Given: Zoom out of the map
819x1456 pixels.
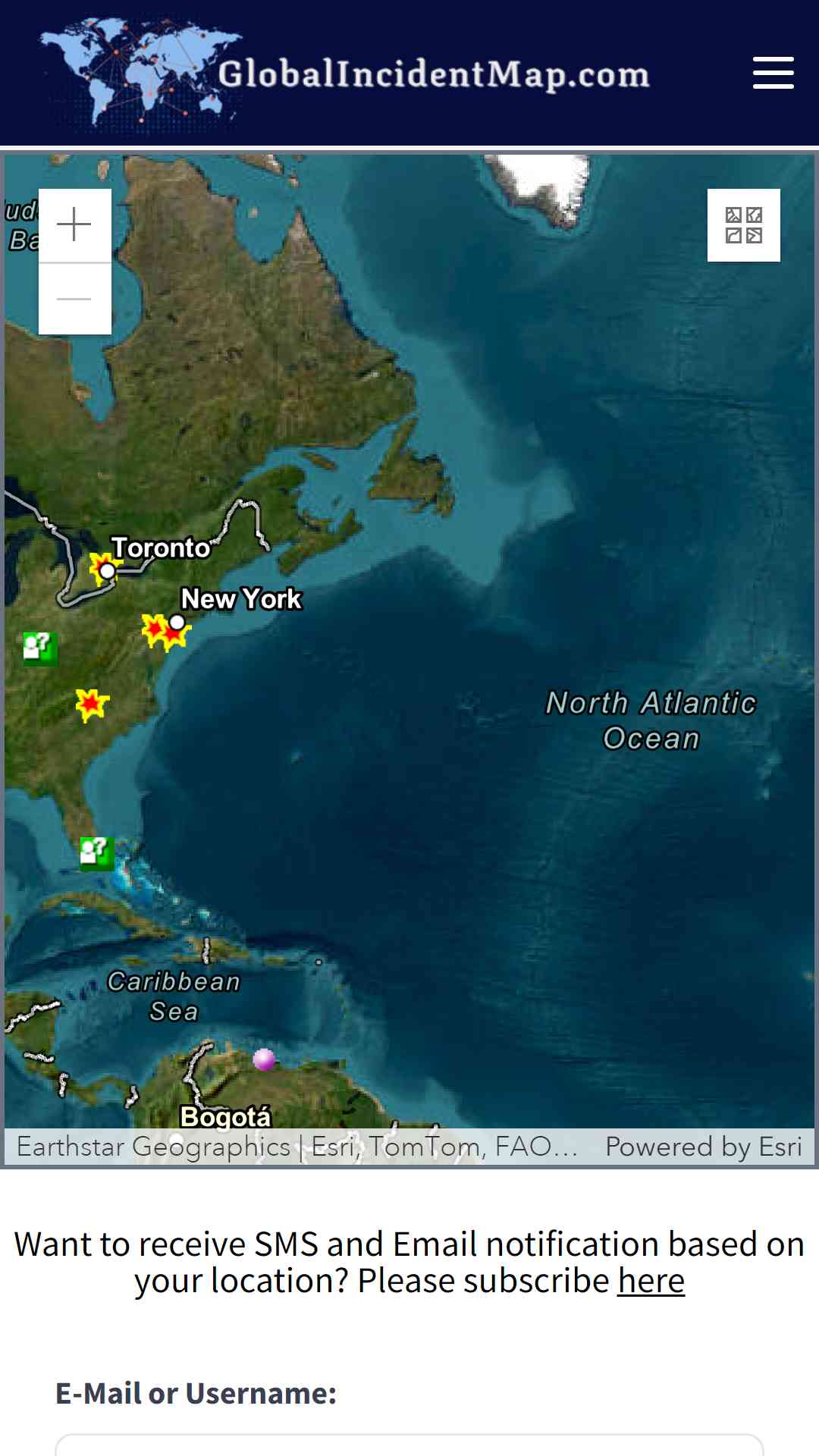Looking at the screenshot, I should pos(74,299).
